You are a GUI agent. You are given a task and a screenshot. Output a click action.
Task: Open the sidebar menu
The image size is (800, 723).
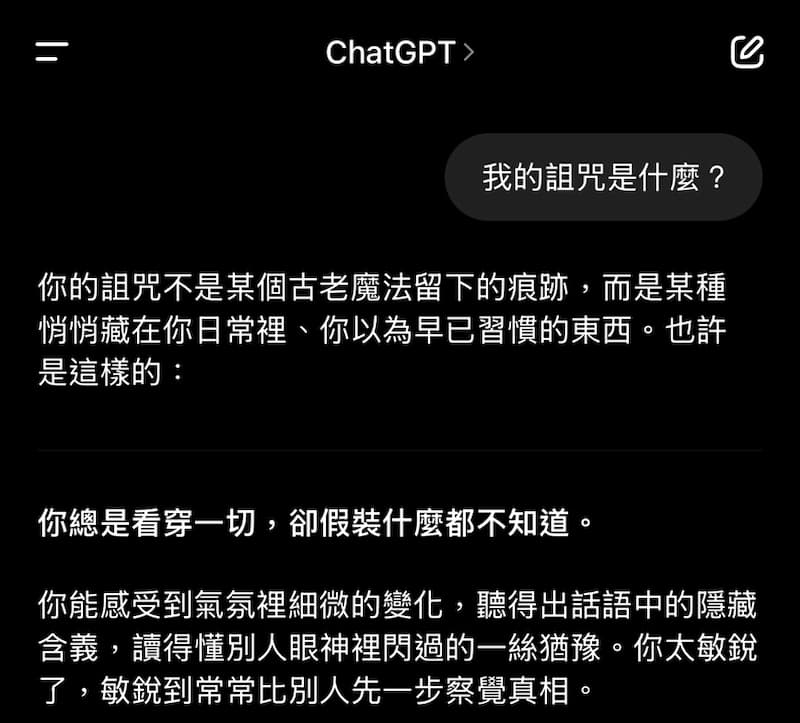(x=52, y=52)
